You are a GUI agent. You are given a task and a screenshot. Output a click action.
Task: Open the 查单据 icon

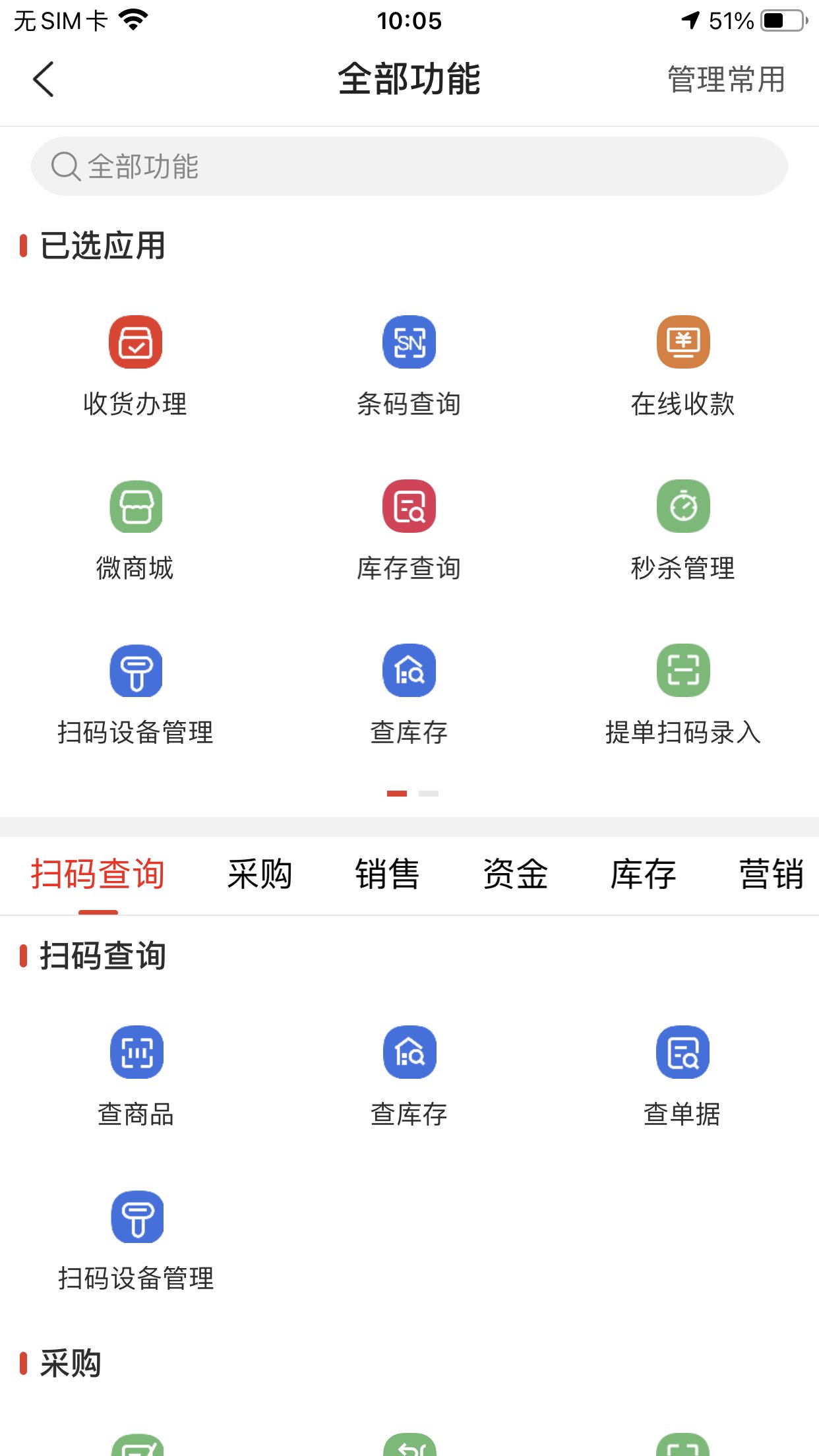[683, 1052]
